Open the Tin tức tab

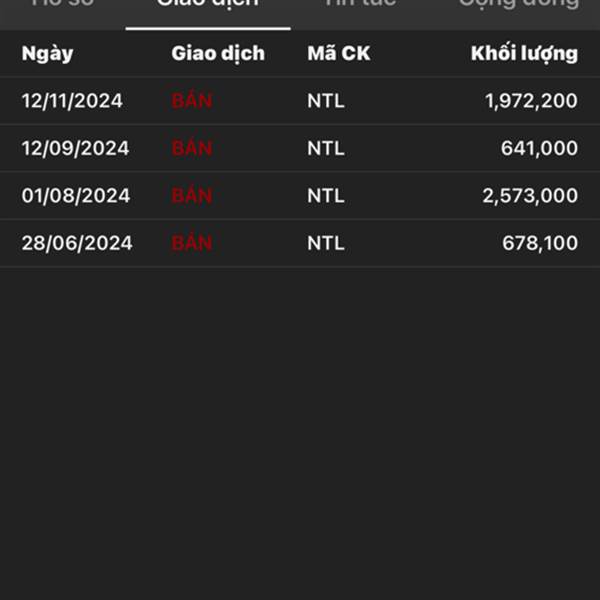(359, 4)
